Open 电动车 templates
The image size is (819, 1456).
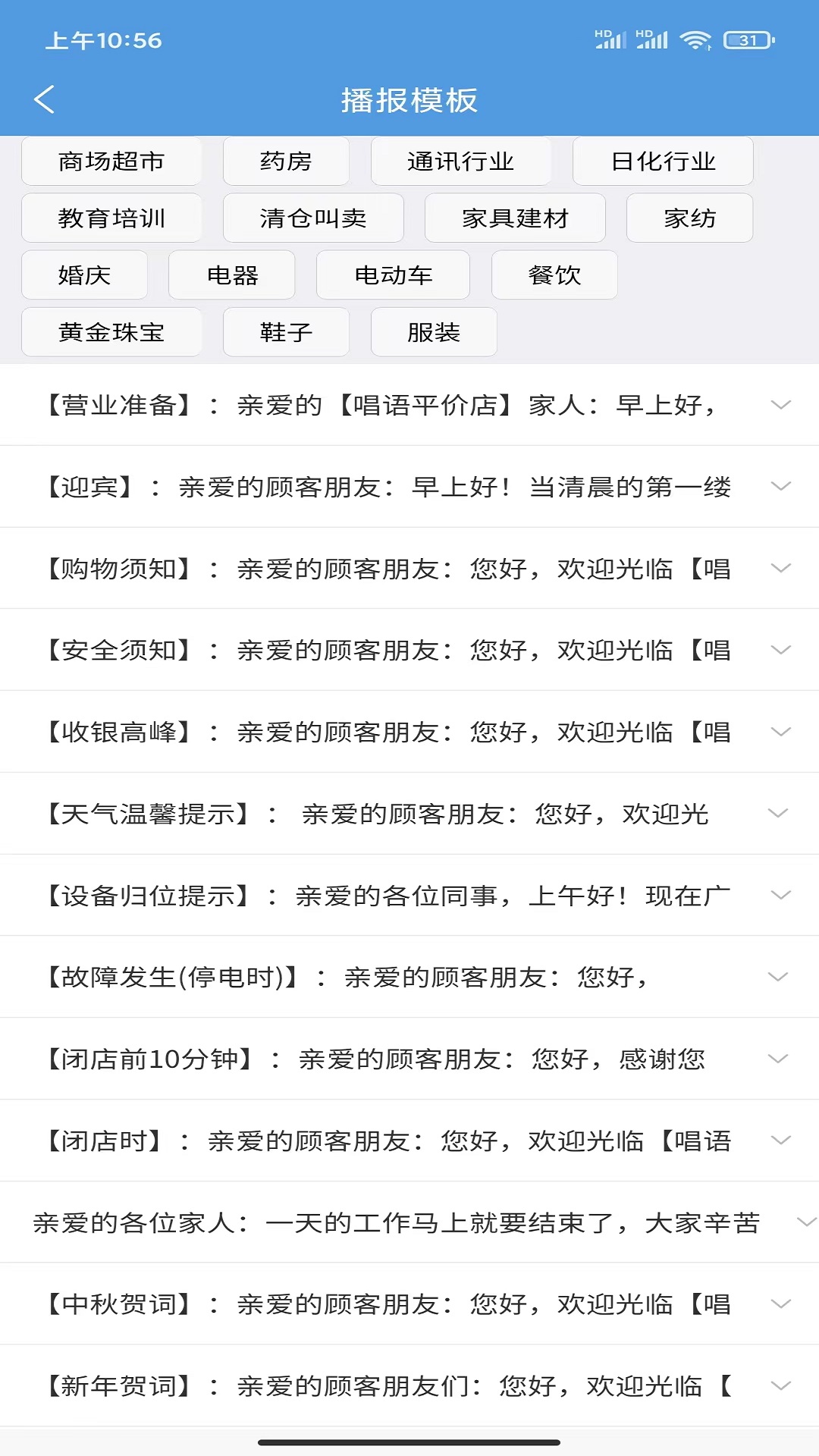click(393, 275)
